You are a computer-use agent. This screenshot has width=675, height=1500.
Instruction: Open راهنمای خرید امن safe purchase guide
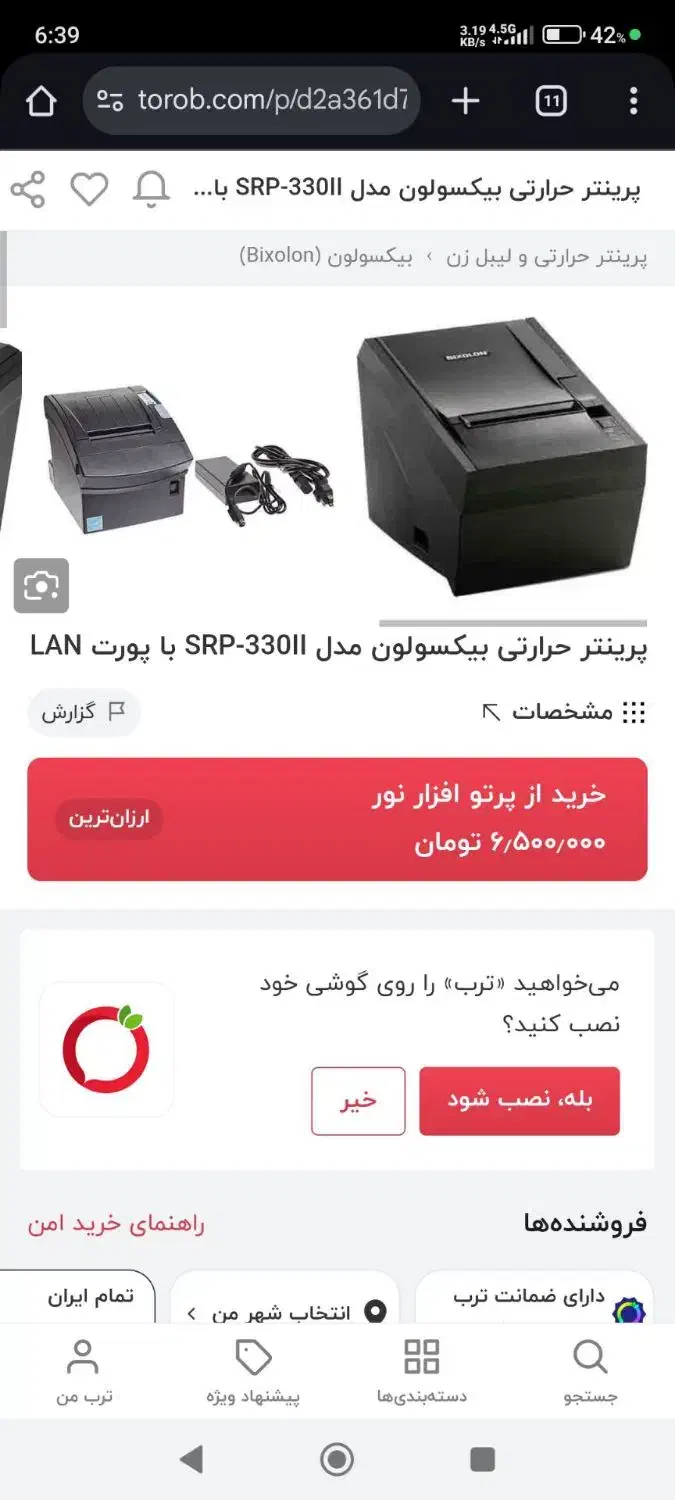116,1223
